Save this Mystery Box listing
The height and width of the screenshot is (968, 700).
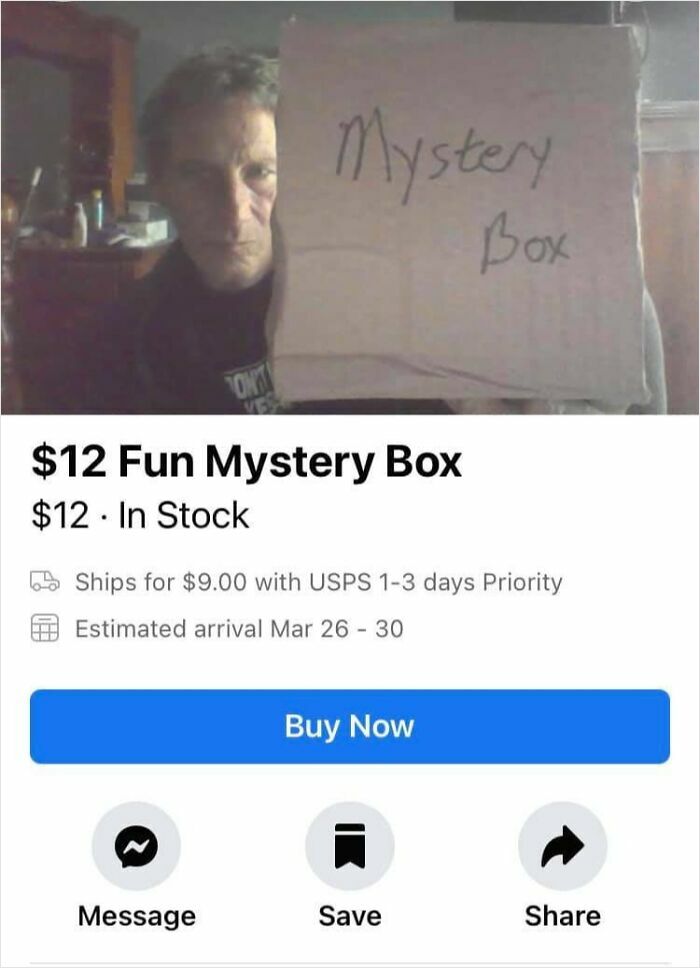(x=349, y=846)
